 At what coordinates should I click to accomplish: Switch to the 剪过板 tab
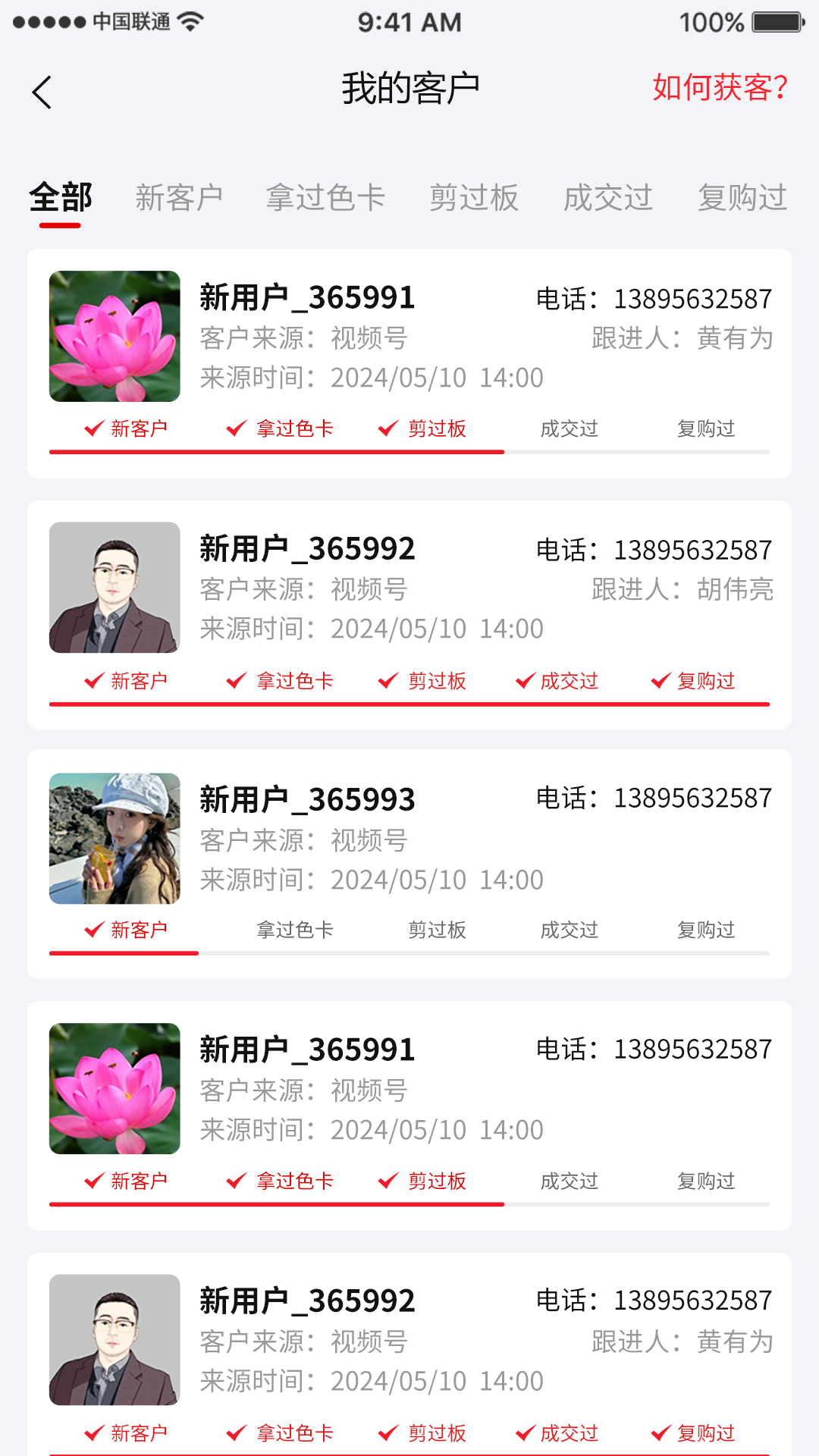474,198
